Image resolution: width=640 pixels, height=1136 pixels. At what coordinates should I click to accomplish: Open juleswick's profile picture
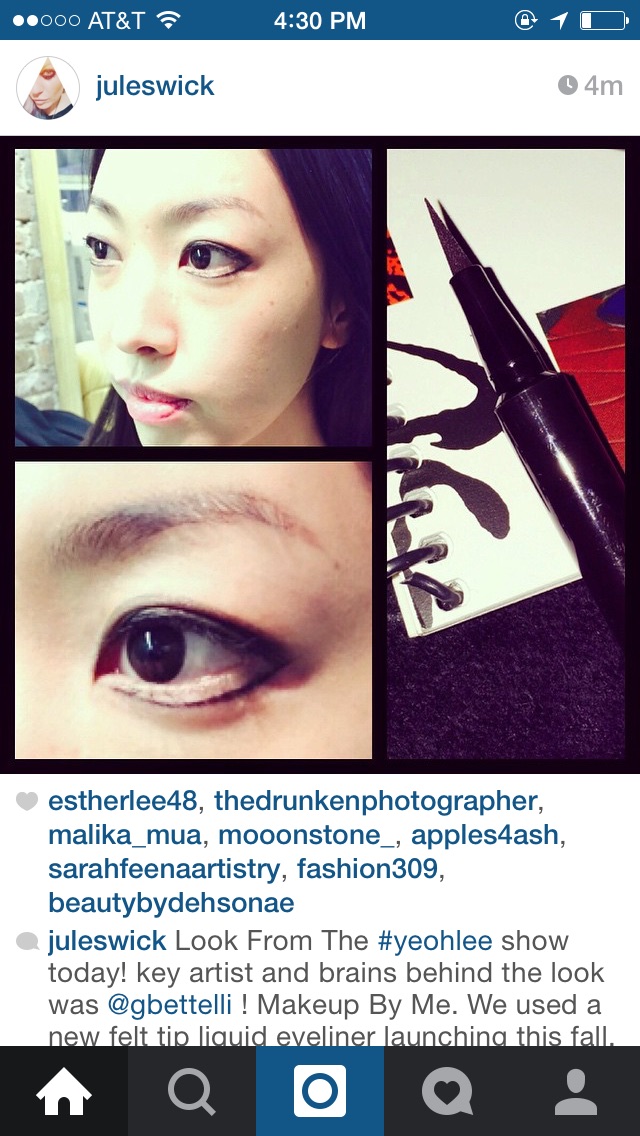[48, 87]
